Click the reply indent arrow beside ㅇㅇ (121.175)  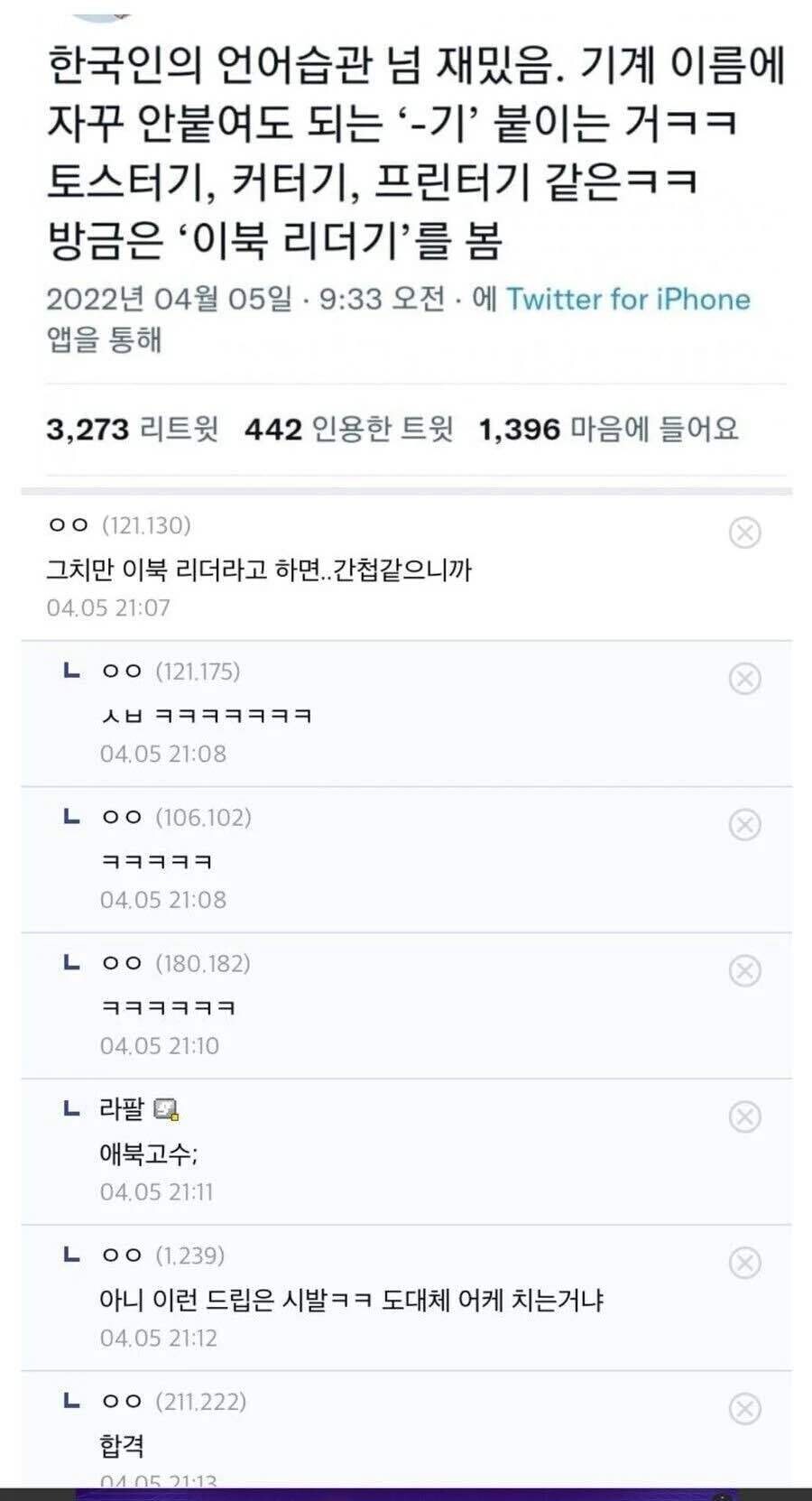[x=70, y=672]
